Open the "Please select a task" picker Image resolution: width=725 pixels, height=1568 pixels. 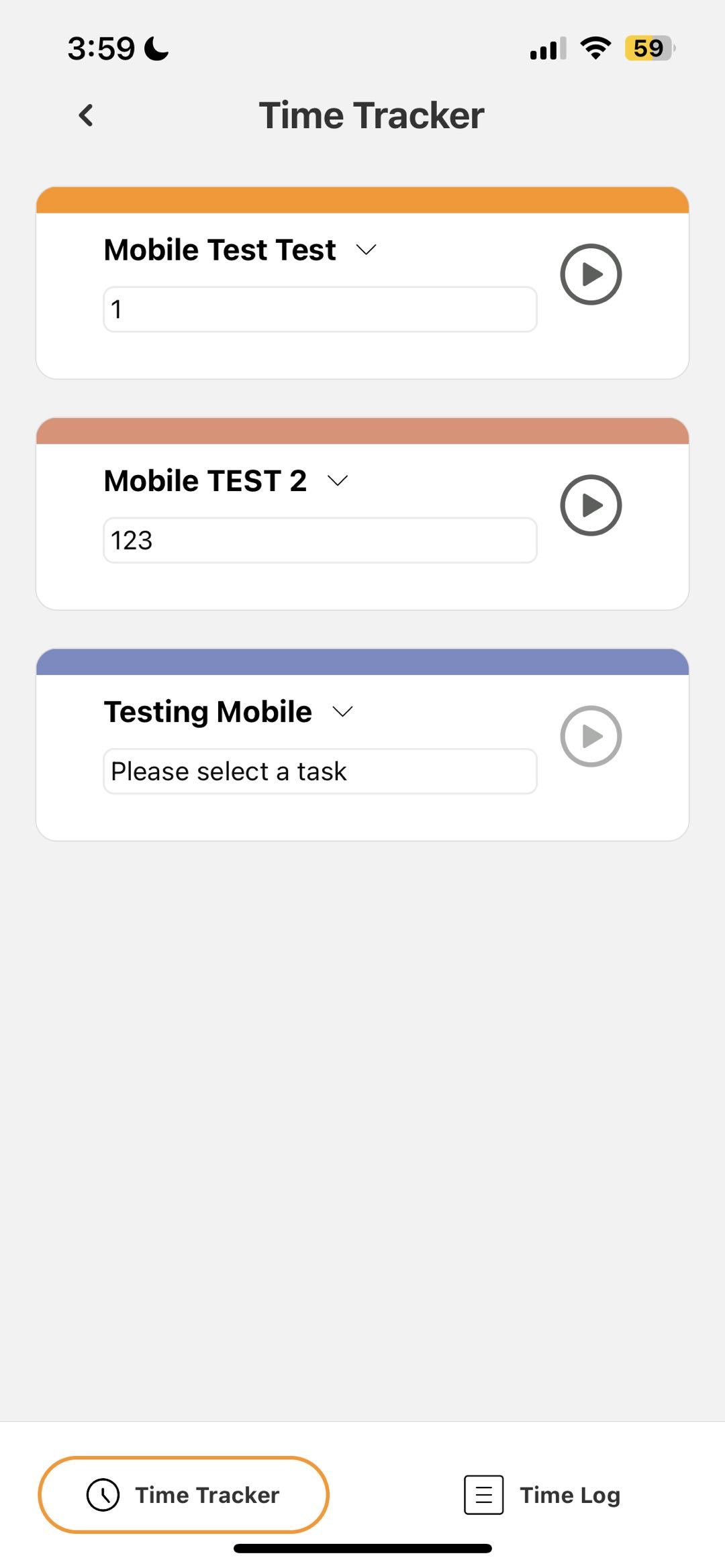[320, 771]
